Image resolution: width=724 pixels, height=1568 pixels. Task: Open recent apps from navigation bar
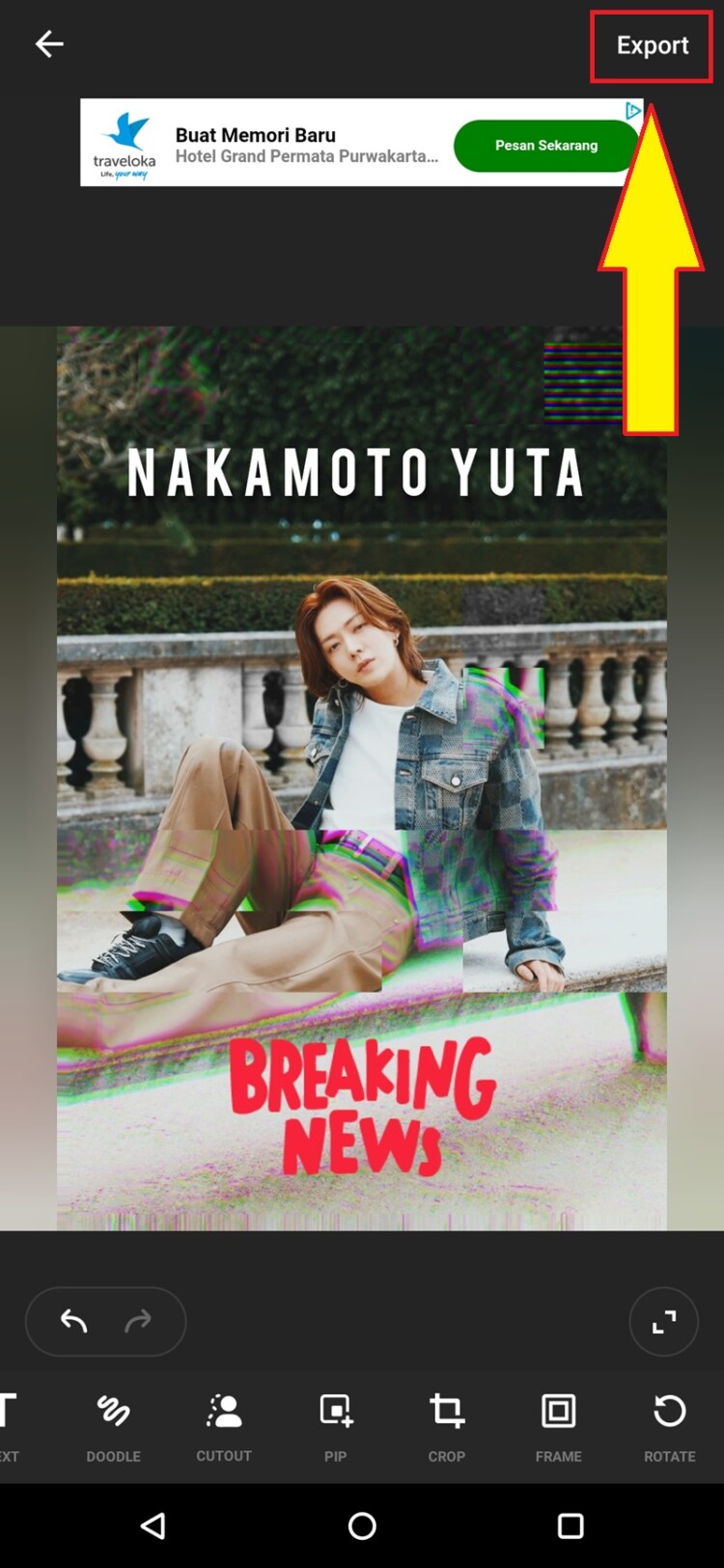tap(571, 1526)
